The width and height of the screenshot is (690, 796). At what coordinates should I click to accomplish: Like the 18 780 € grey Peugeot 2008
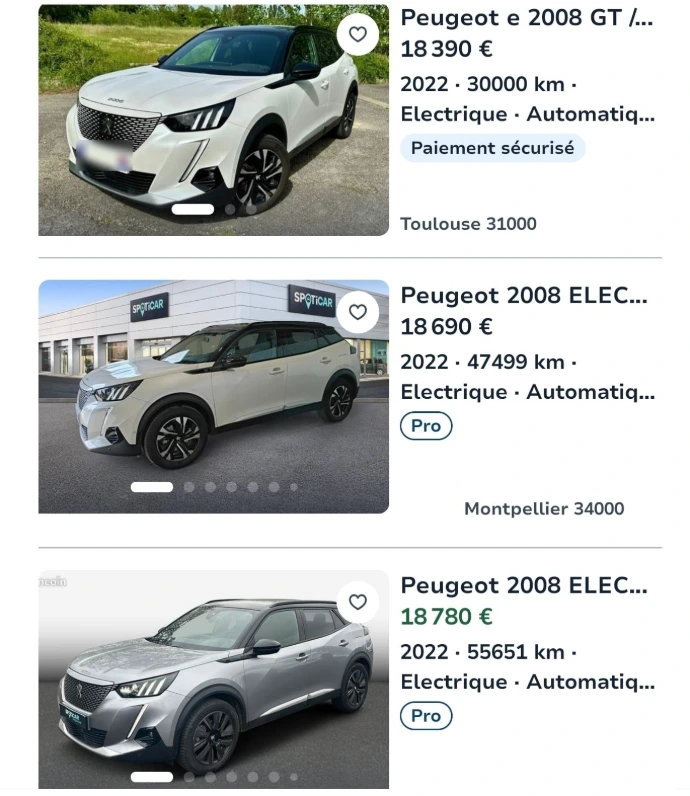pyautogui.click(x=357, y=603)
